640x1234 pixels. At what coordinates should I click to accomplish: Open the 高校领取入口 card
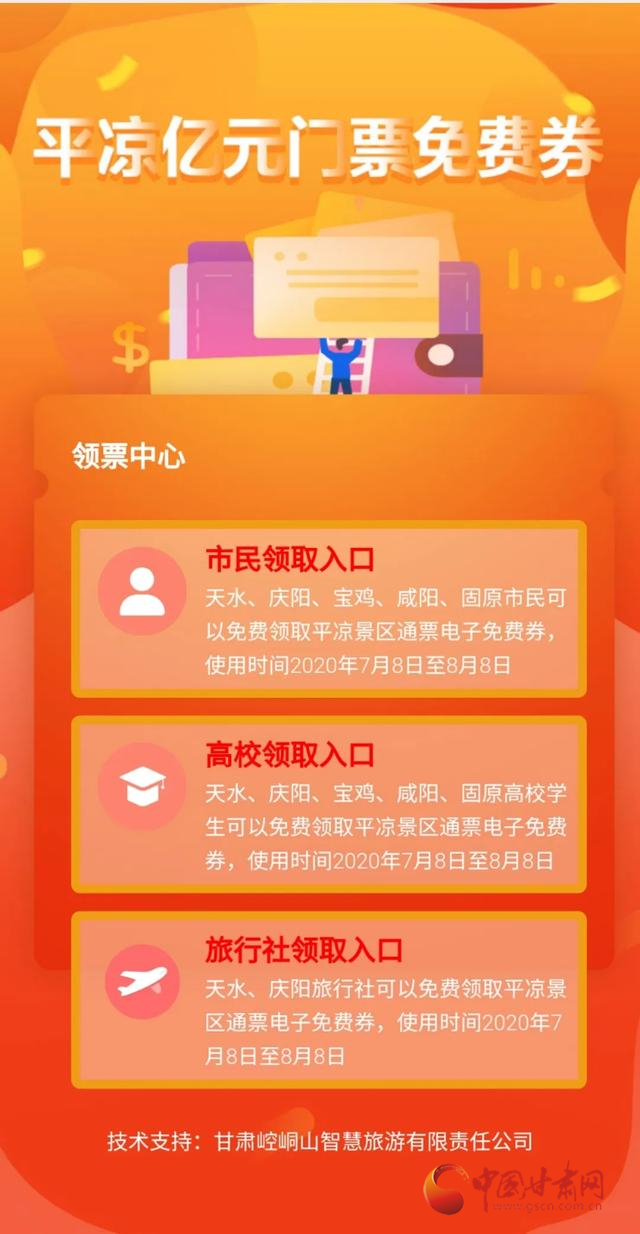[328, 804]
